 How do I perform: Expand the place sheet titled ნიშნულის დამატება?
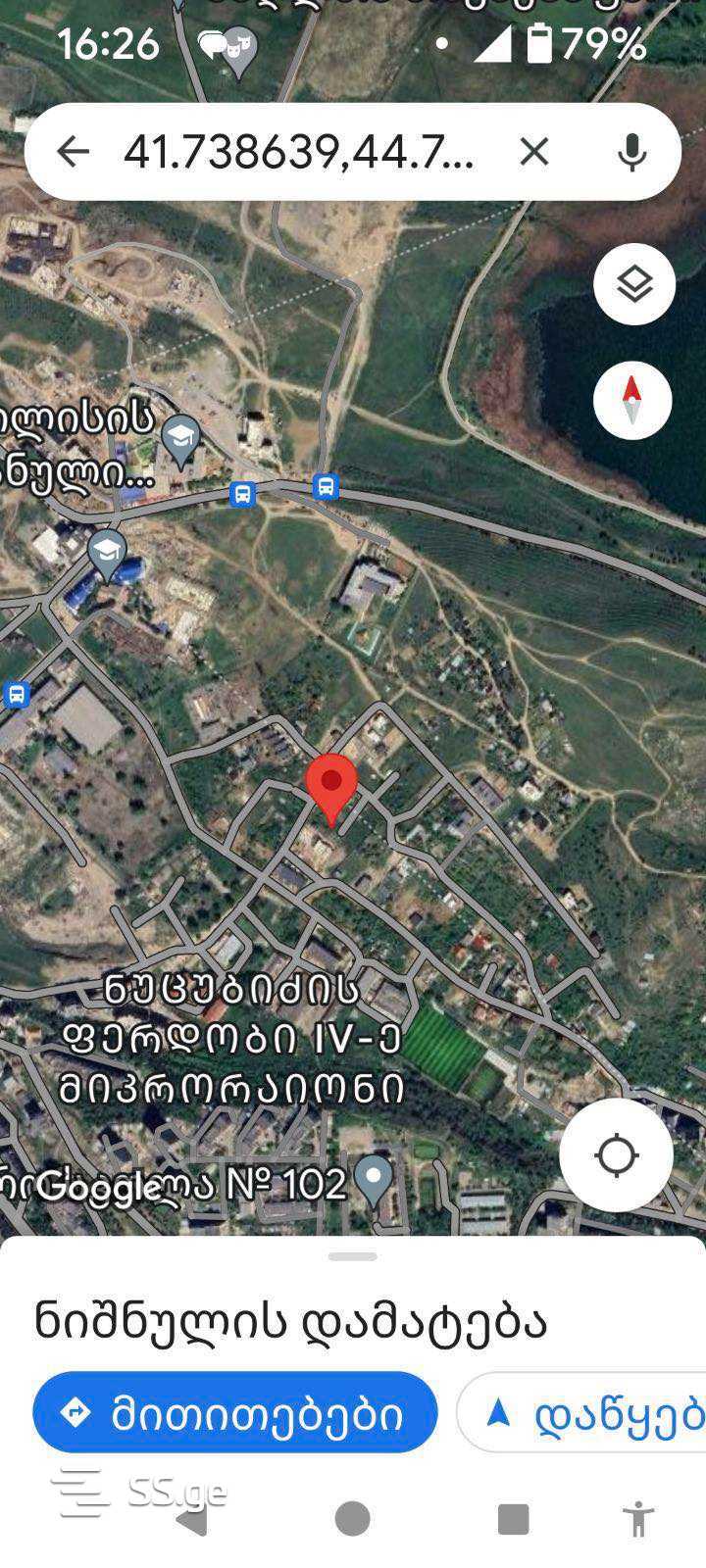click(353, 1257)
